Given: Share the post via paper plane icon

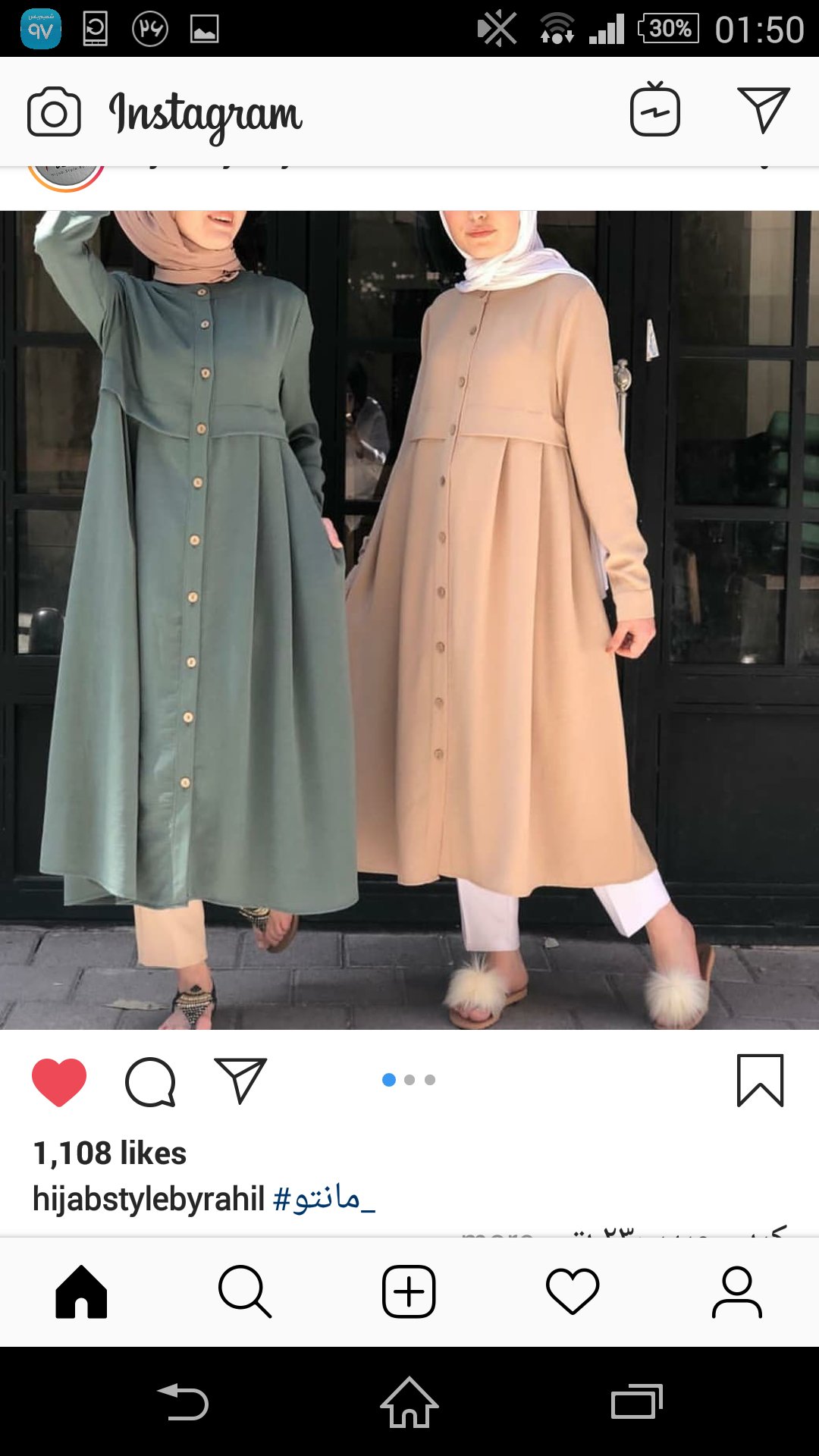Looking at the screenshot, I should coord(240,1080).
